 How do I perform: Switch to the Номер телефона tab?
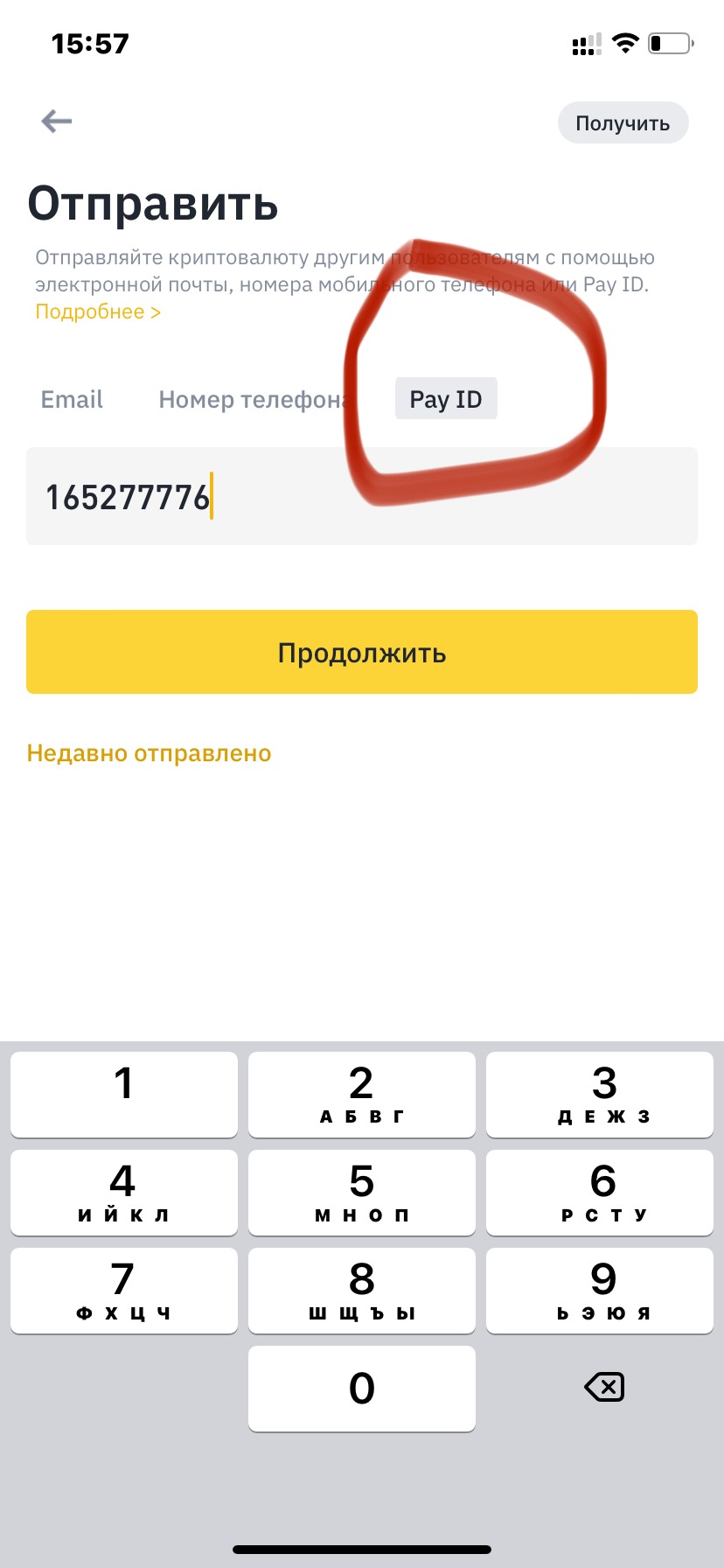point(252,400)
